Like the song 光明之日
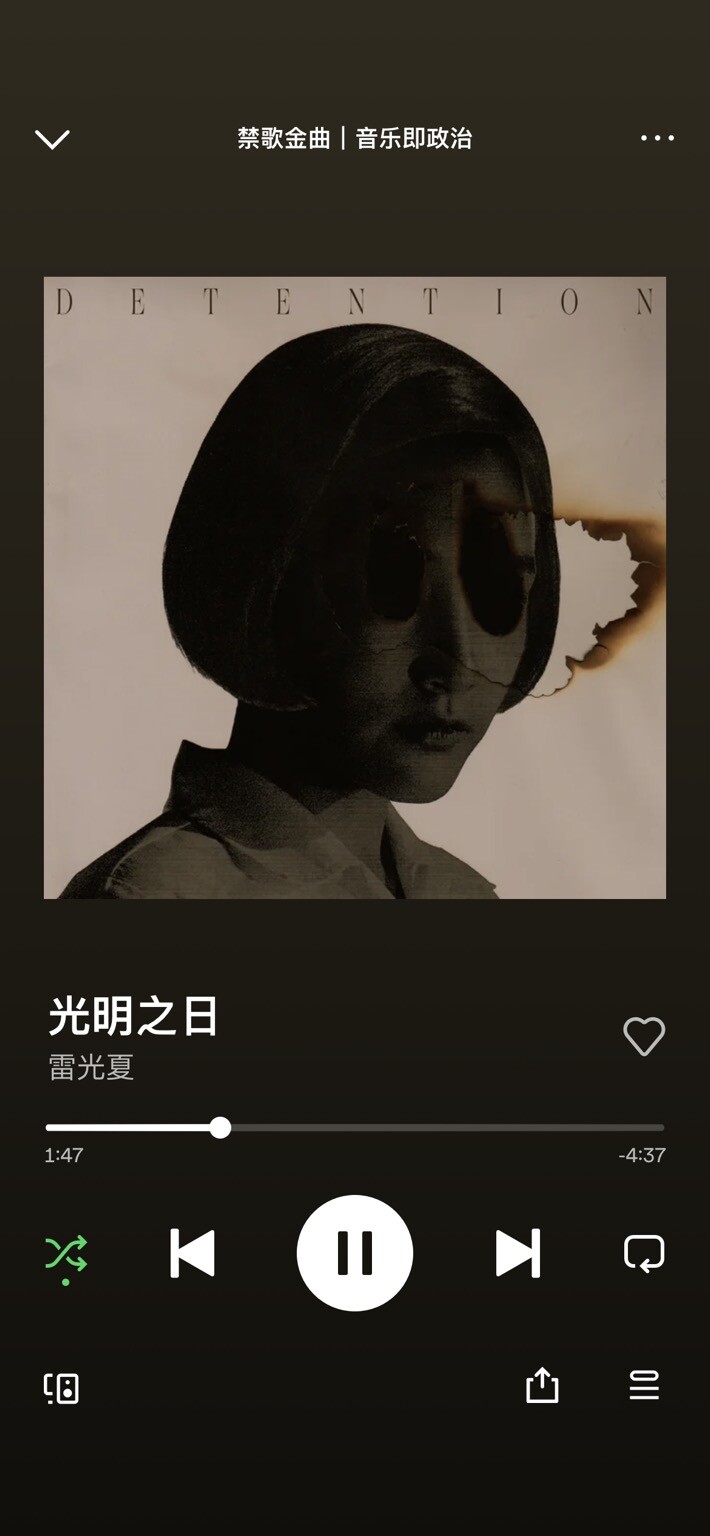Viewport: 710px width, 1536px height. click(644, 1037)
